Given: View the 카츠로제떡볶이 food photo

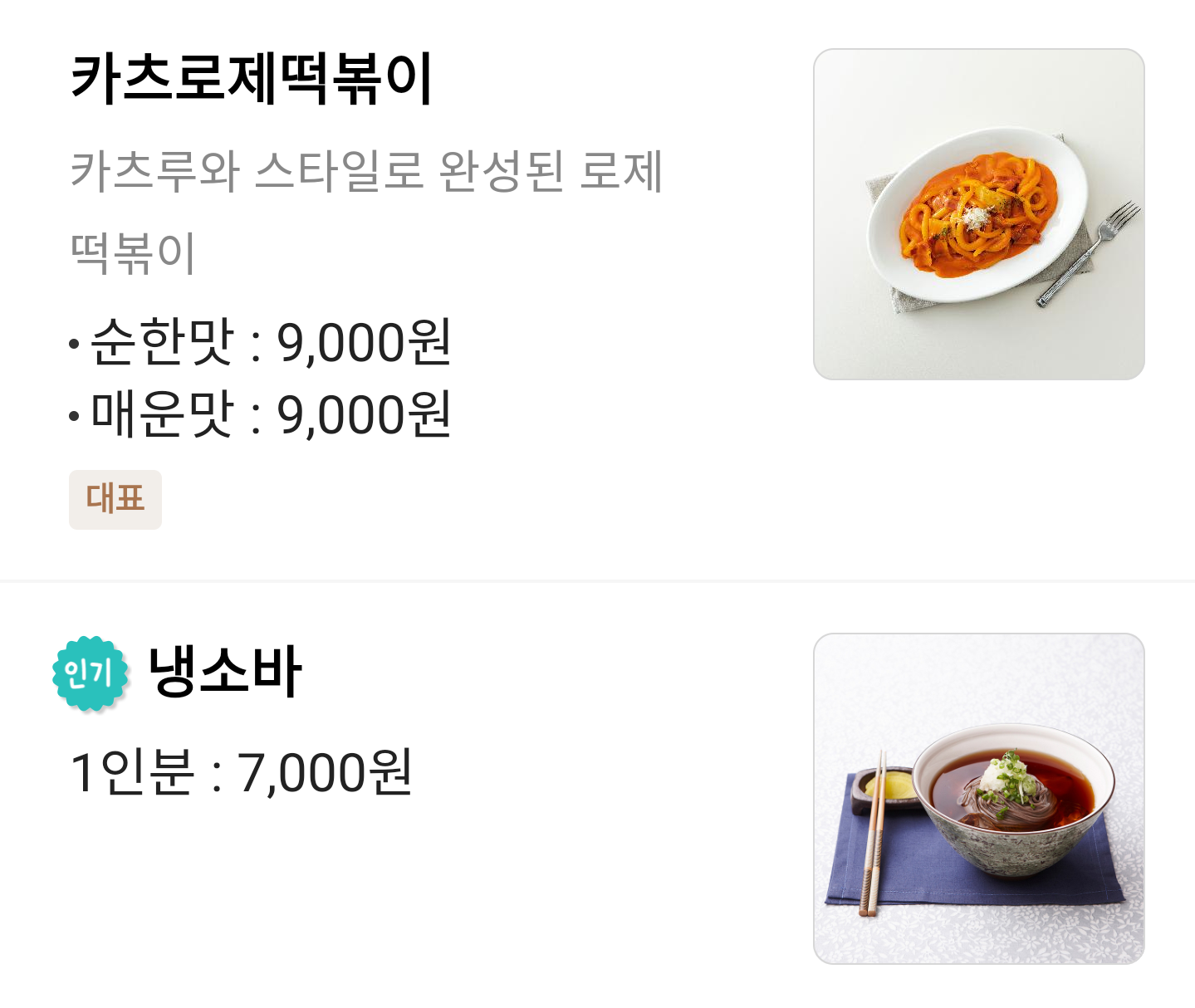Looking at the screenshot, I should pyautogui.click(x=978, y=214).
